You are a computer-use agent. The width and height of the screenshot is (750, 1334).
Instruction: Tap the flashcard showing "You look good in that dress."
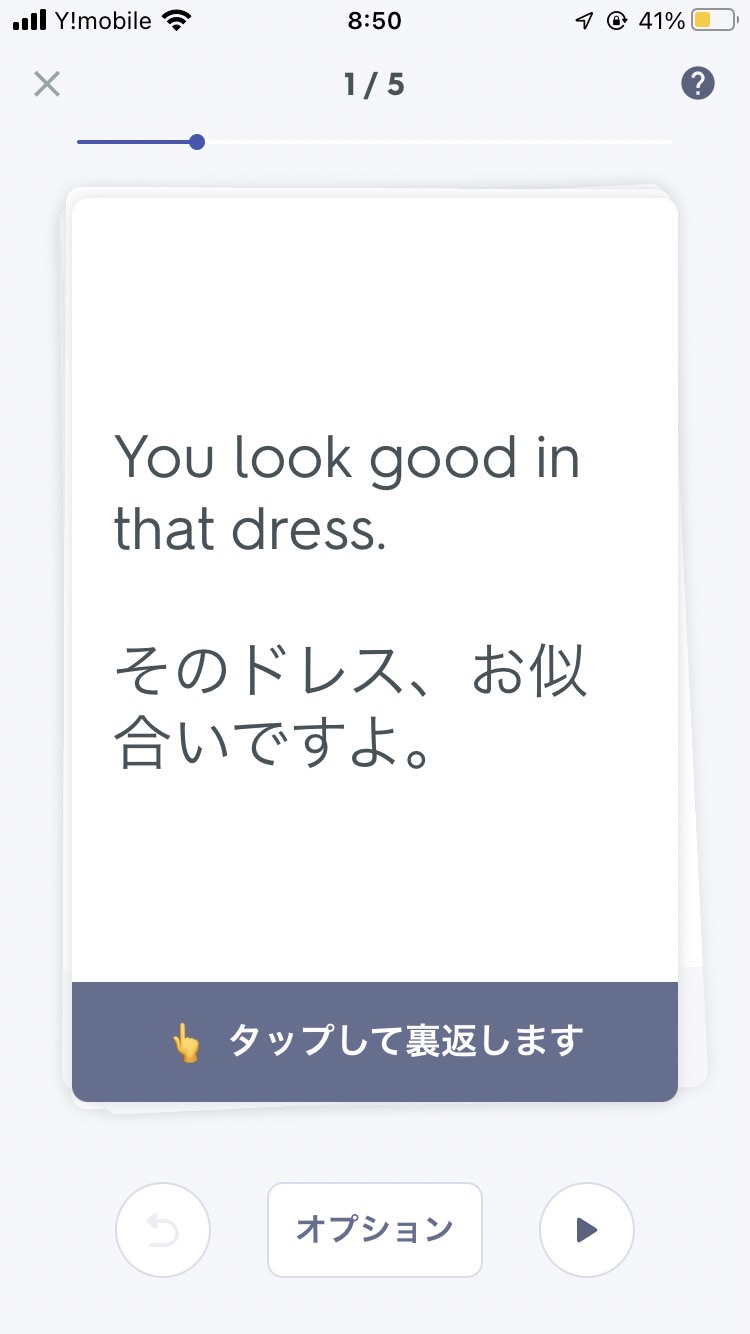click(x=375, y=590)
